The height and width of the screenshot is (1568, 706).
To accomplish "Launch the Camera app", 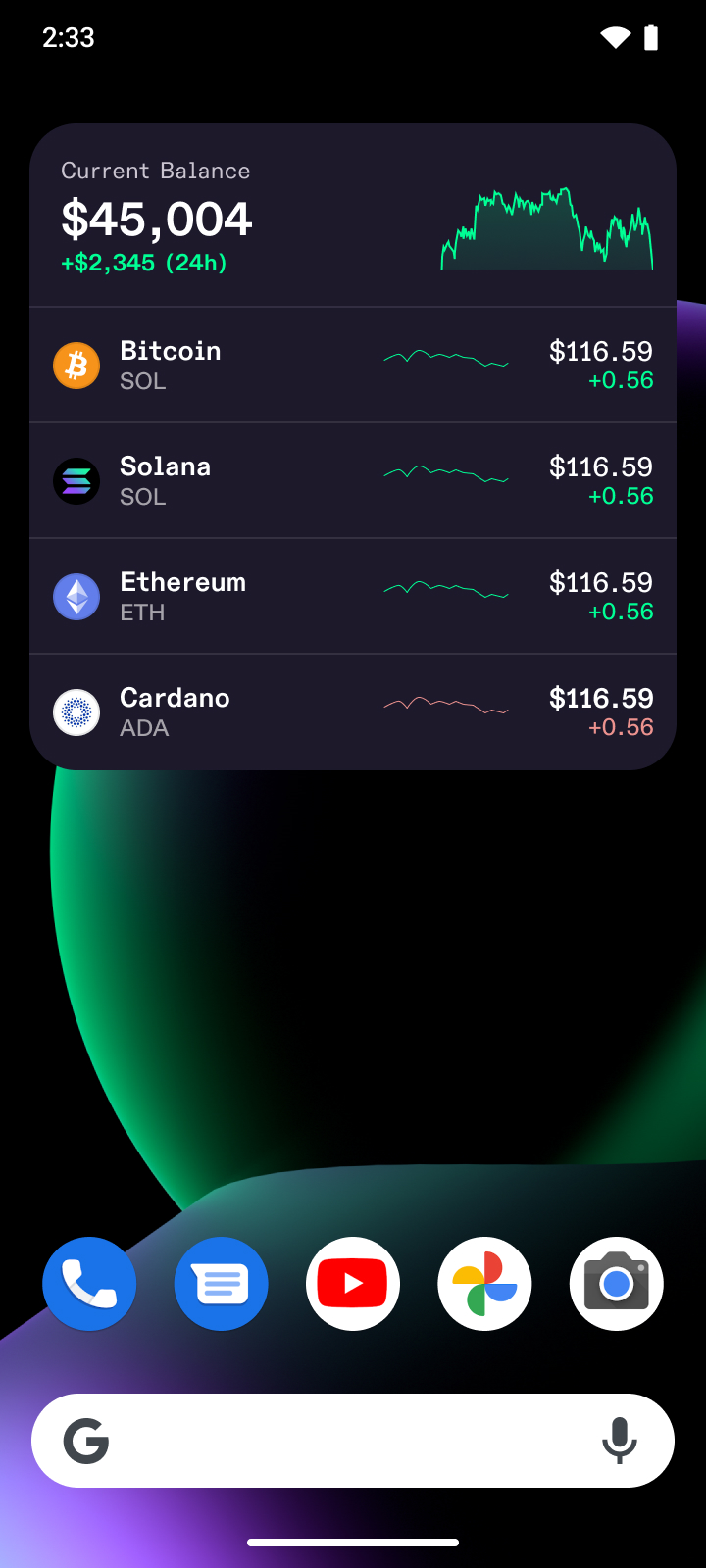I will point(616,1284).
